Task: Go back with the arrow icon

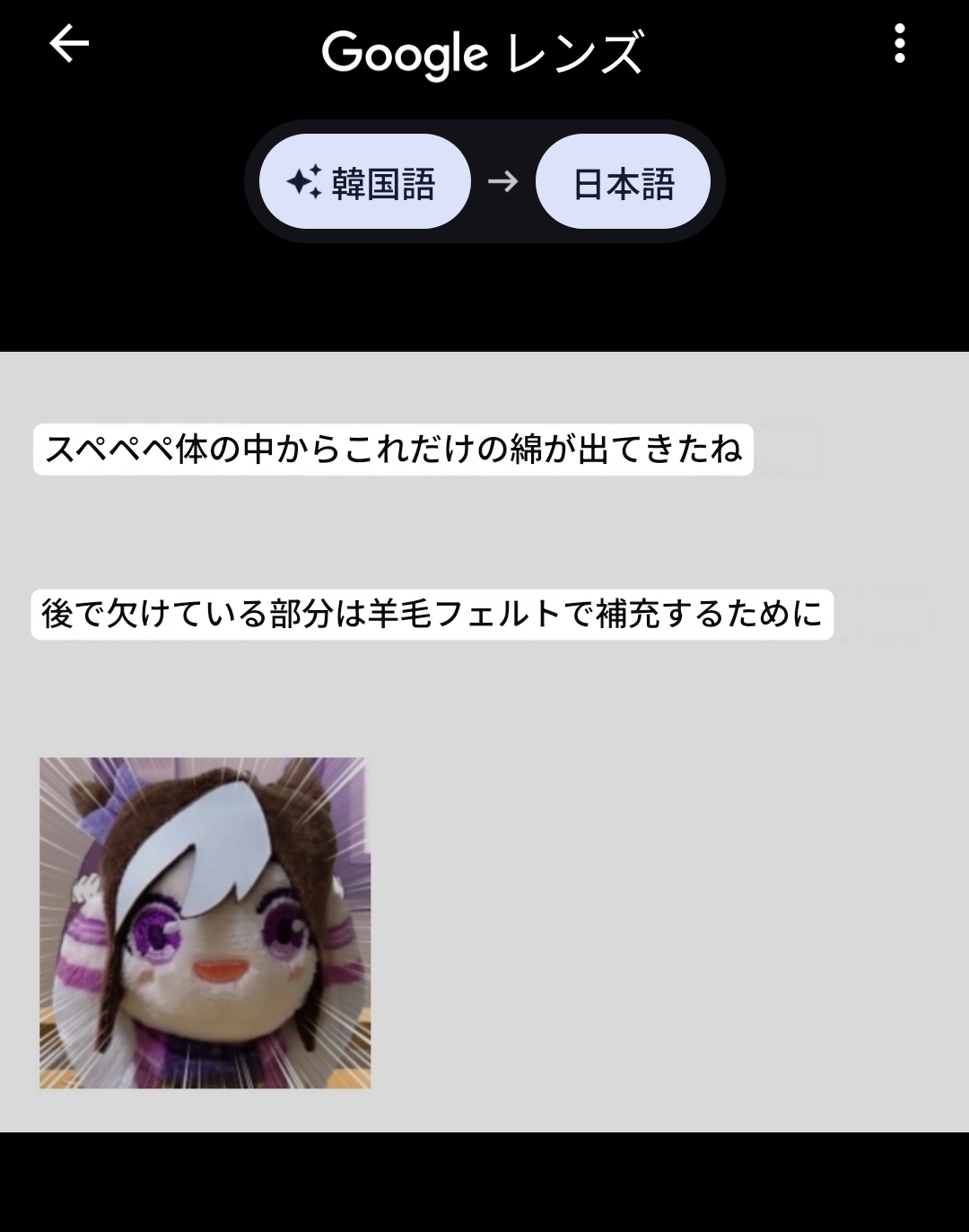Action: 69,43
